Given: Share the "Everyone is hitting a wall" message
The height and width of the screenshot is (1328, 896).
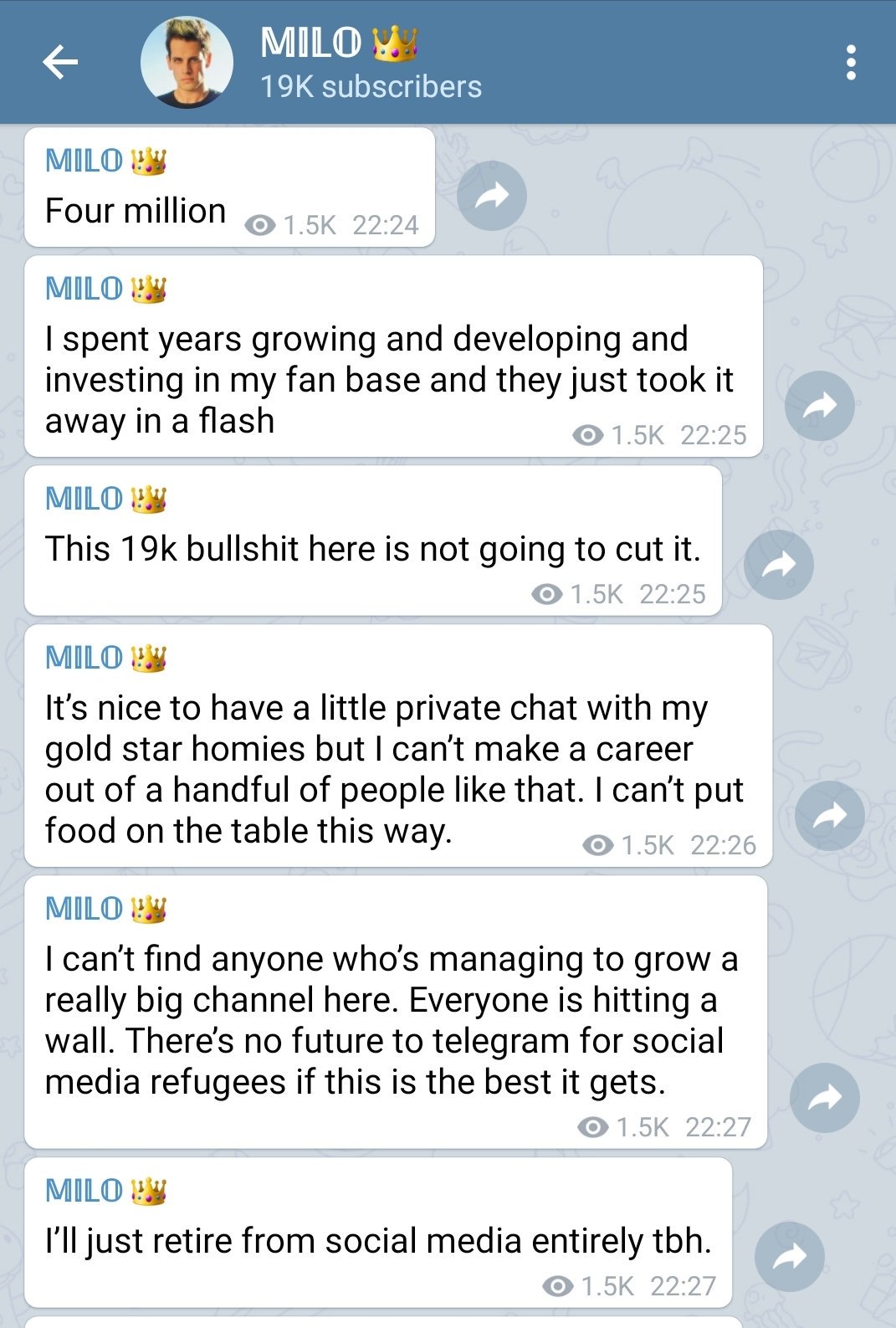Looking at the screenshot, I should pos(824,1098).
